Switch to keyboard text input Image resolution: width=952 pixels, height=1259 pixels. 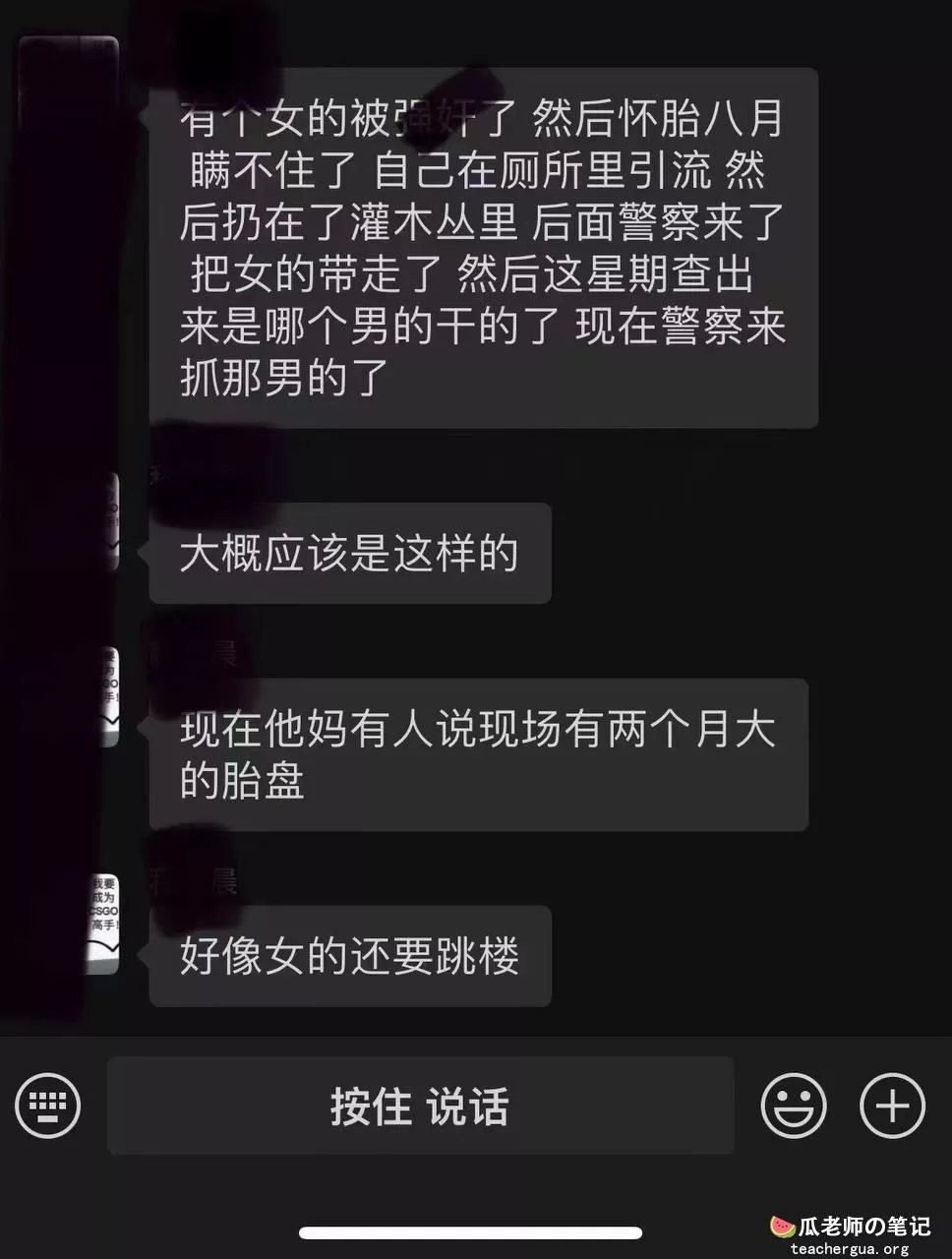click(x=47, y=1106)
